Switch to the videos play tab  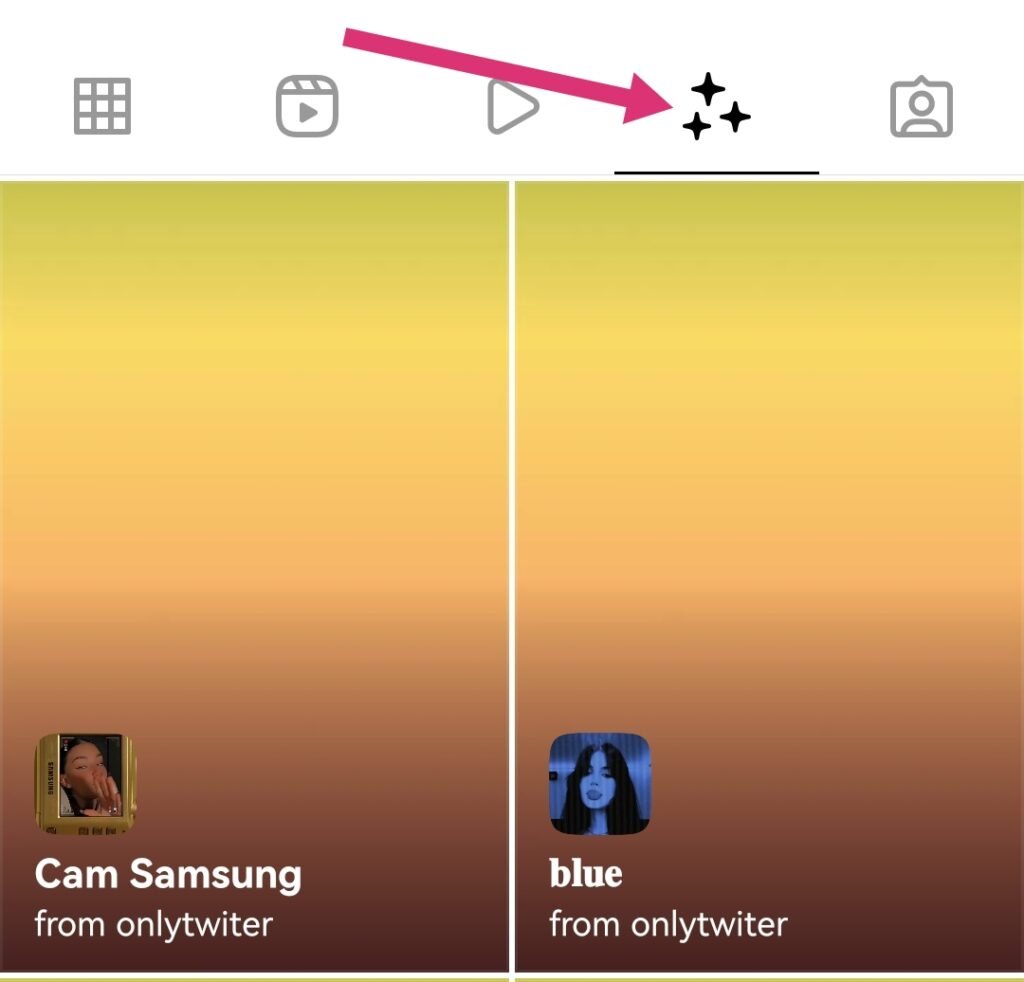(x=512, y=107)
